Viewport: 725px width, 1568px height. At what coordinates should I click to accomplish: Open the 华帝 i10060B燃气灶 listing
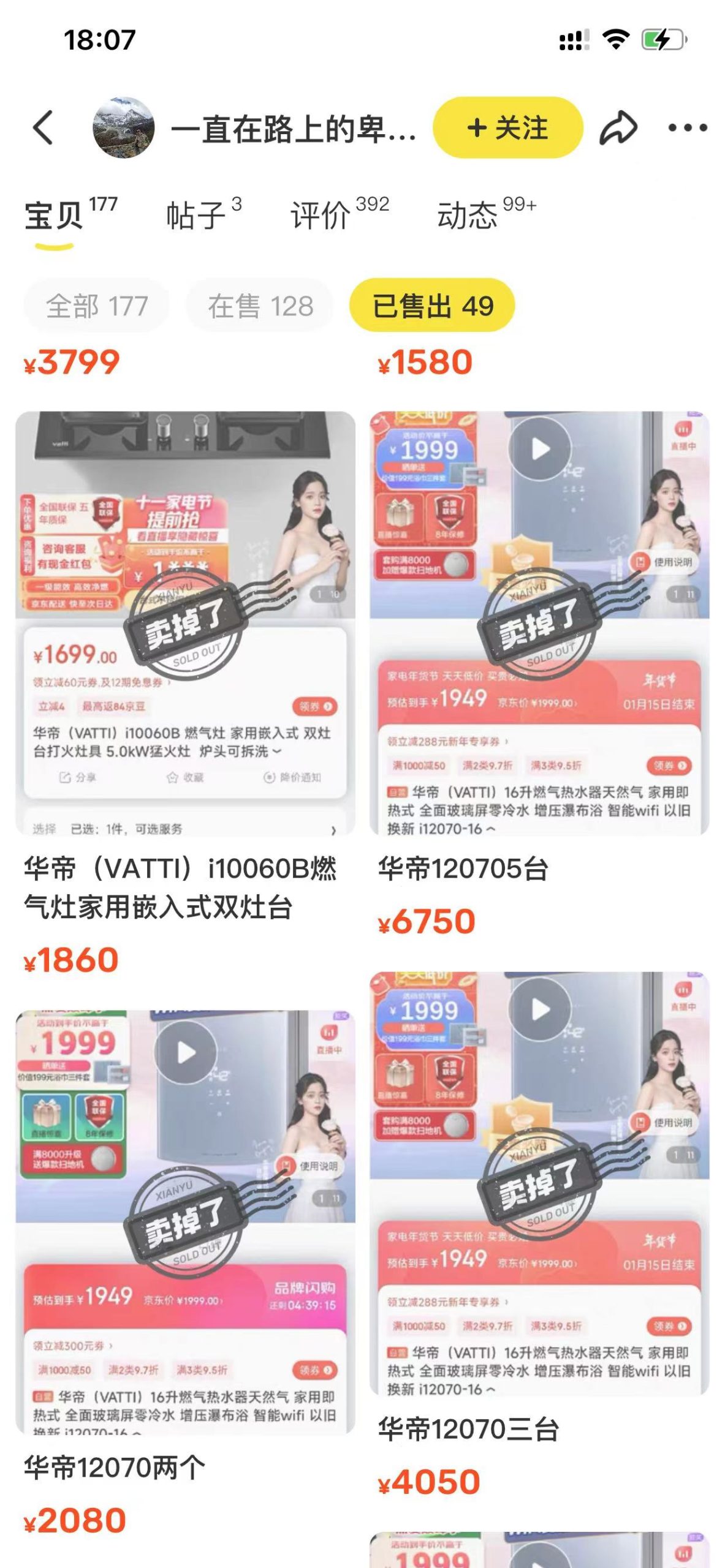(185, 622)
